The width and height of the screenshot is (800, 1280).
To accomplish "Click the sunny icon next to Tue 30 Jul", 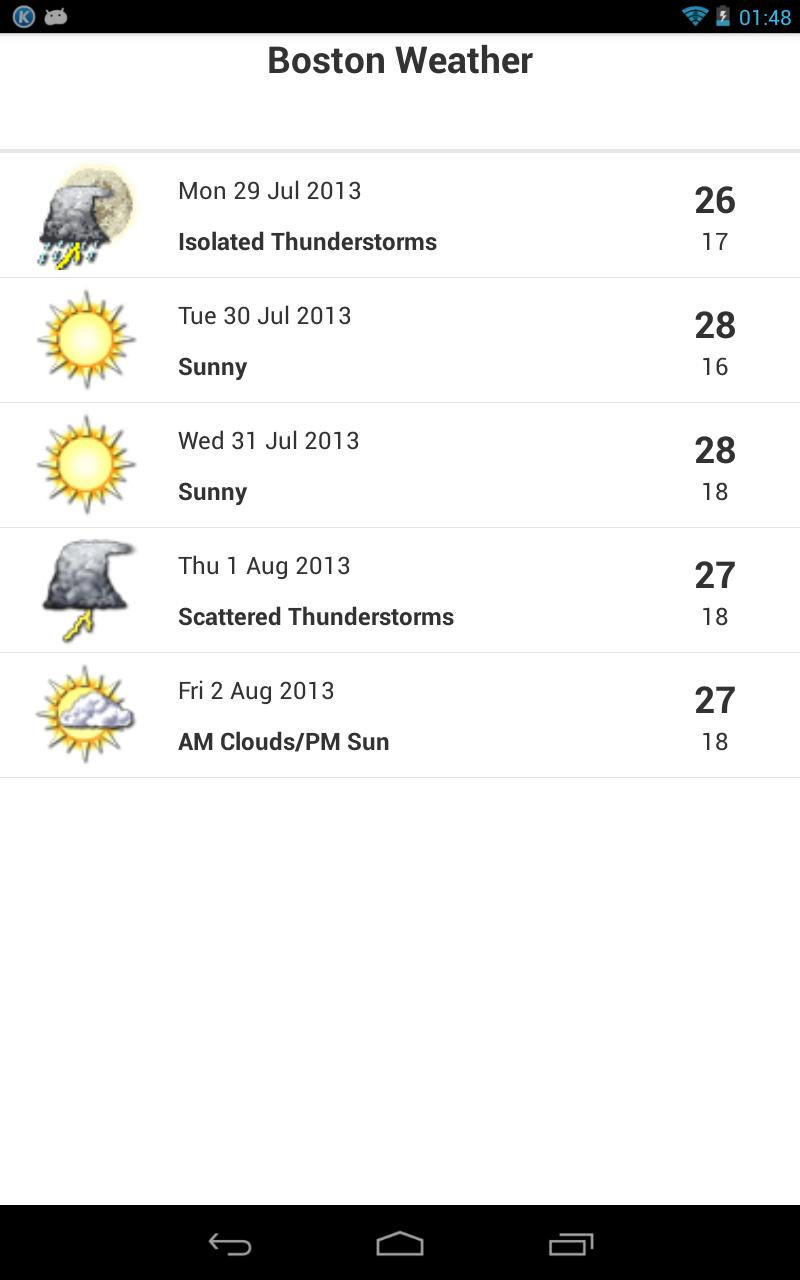I will 85,339.
